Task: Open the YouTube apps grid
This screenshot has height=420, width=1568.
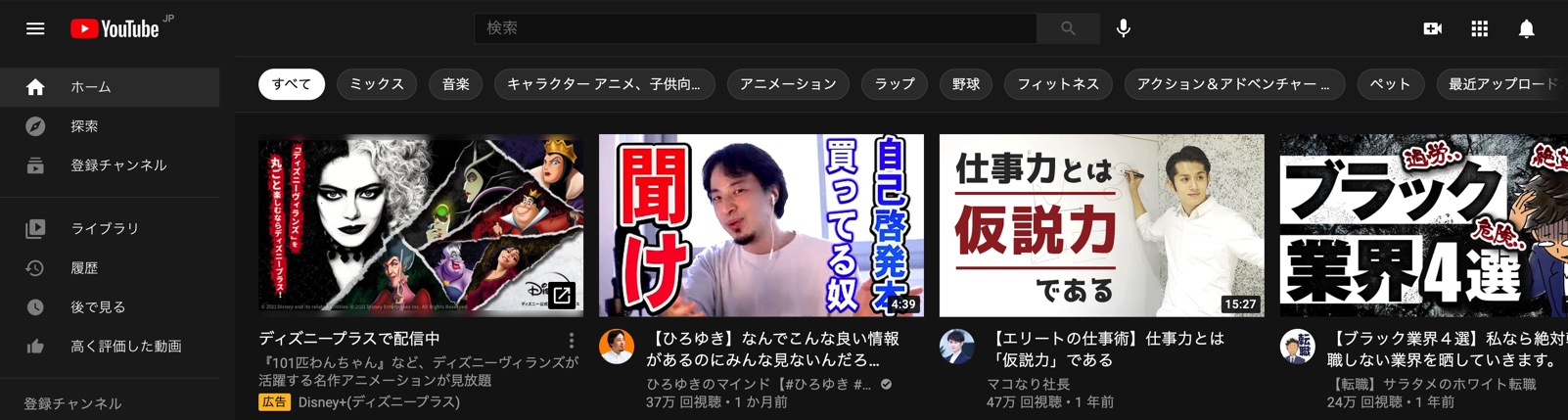Action: (1479, 28)
